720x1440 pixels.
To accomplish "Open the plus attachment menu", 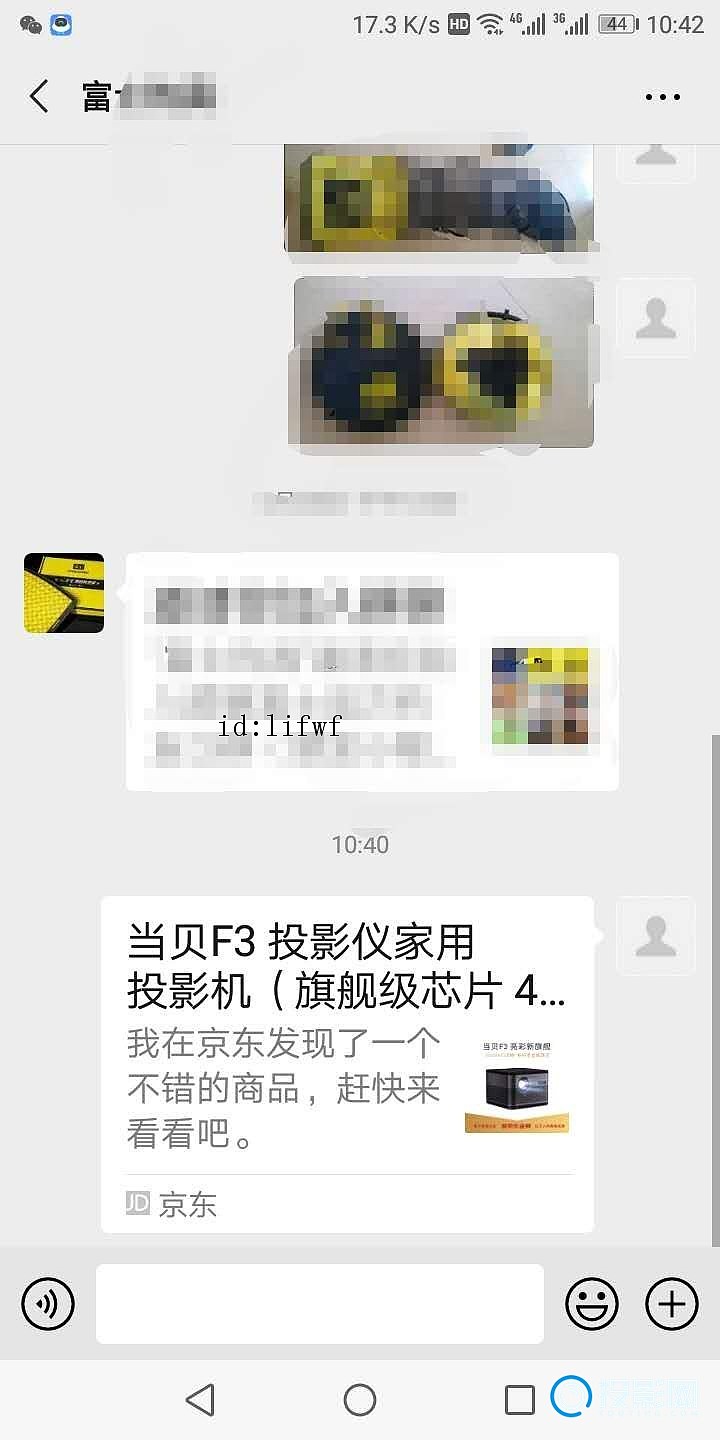I will click(x=671, y=1304).
